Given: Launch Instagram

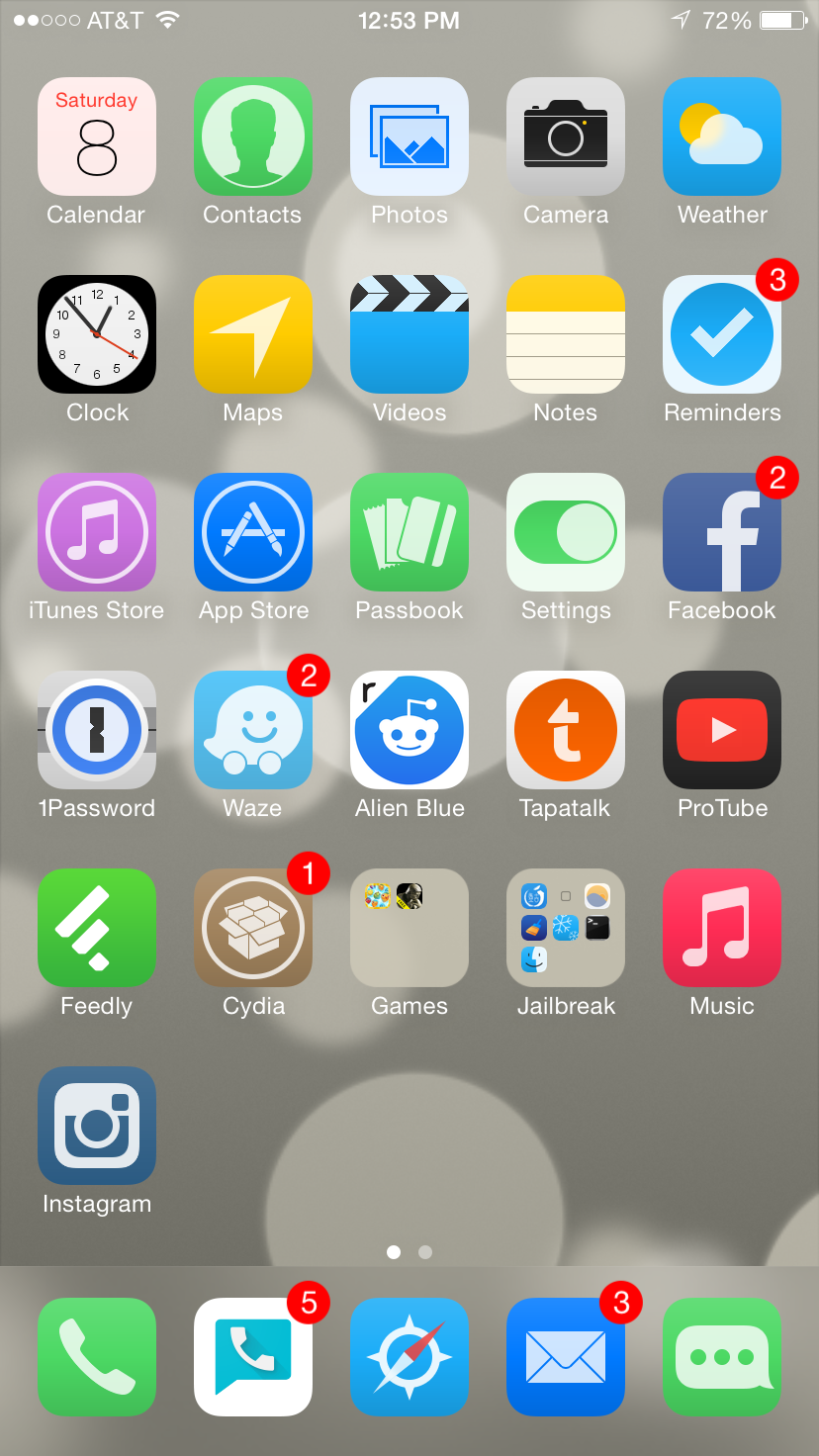Looking at the screenshot, I should [x=97, y=1126].
